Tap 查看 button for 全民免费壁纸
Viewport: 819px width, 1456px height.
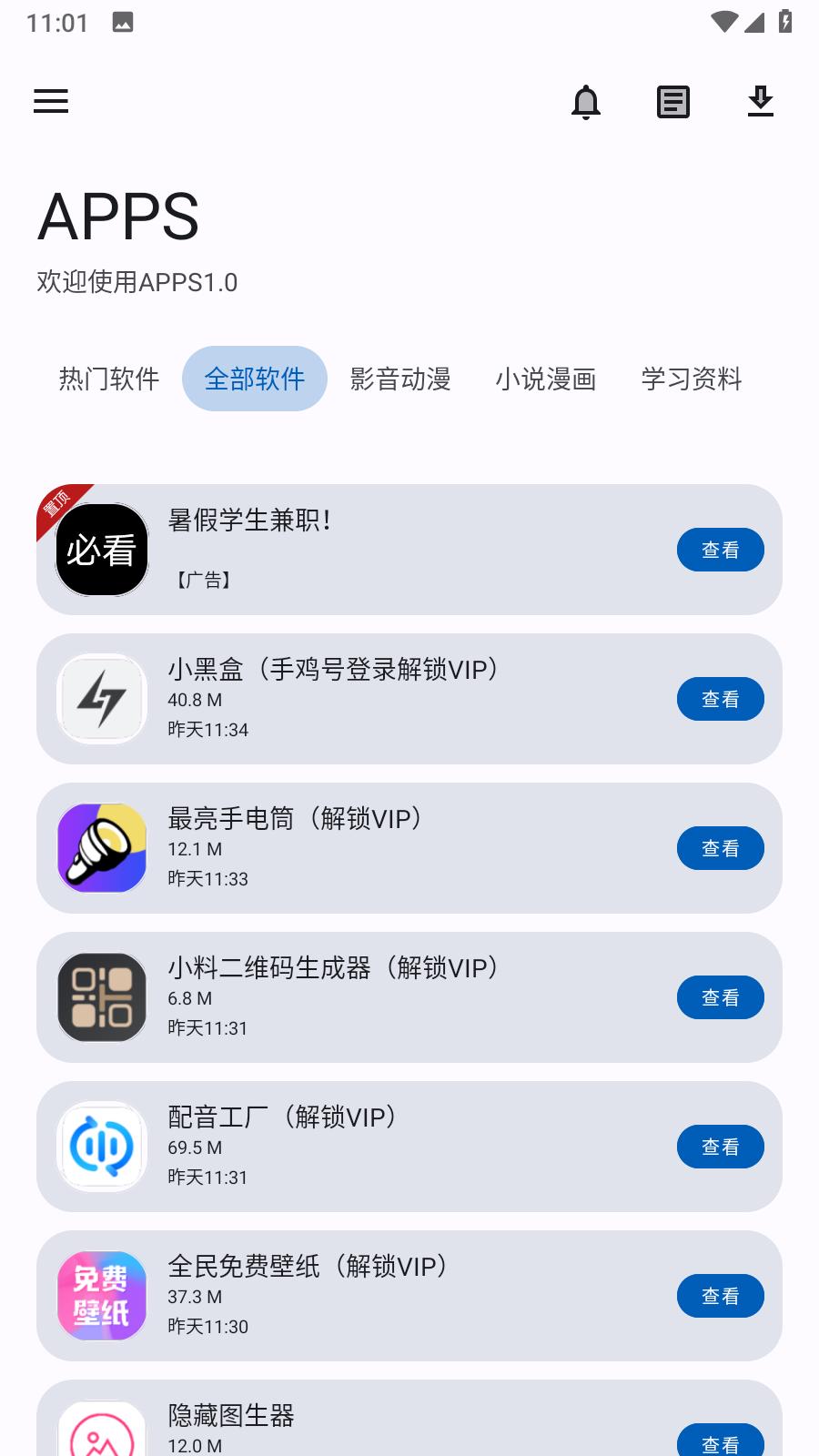(720, 1296)
